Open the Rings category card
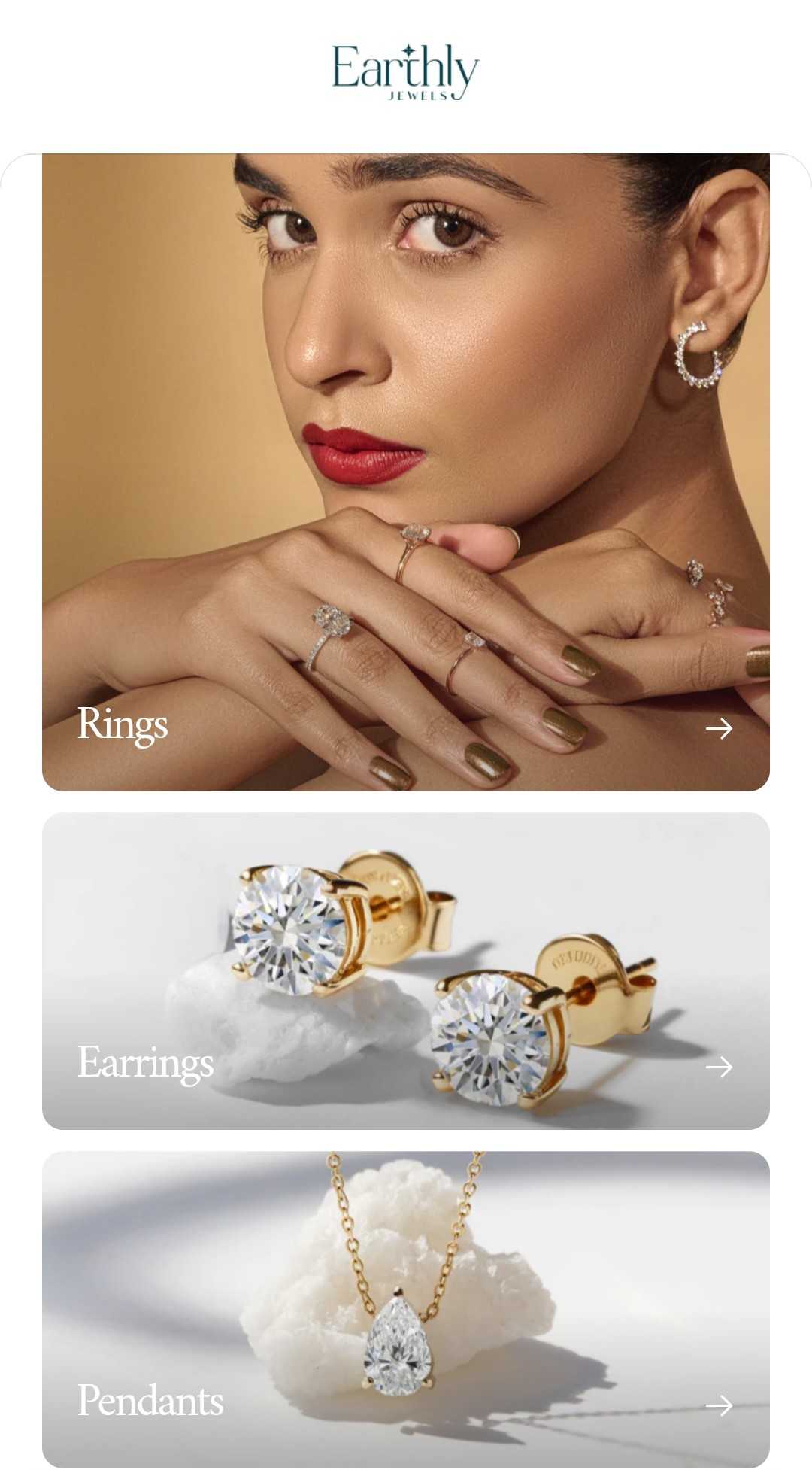The height and width of the screenshot is (1470, 812). 406,472
